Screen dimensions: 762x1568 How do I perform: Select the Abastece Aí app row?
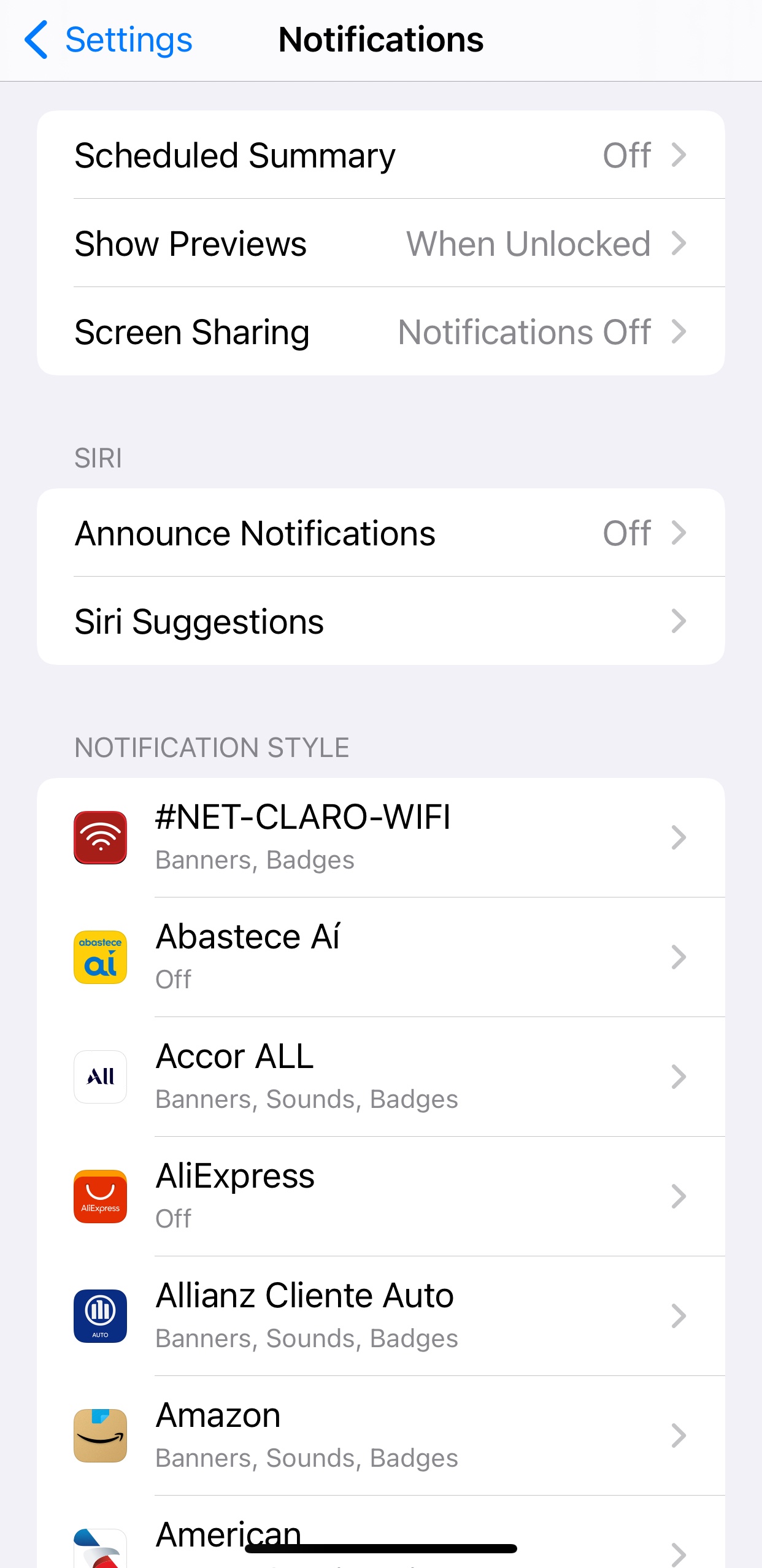pyautogui.click(x=380, y=957)
